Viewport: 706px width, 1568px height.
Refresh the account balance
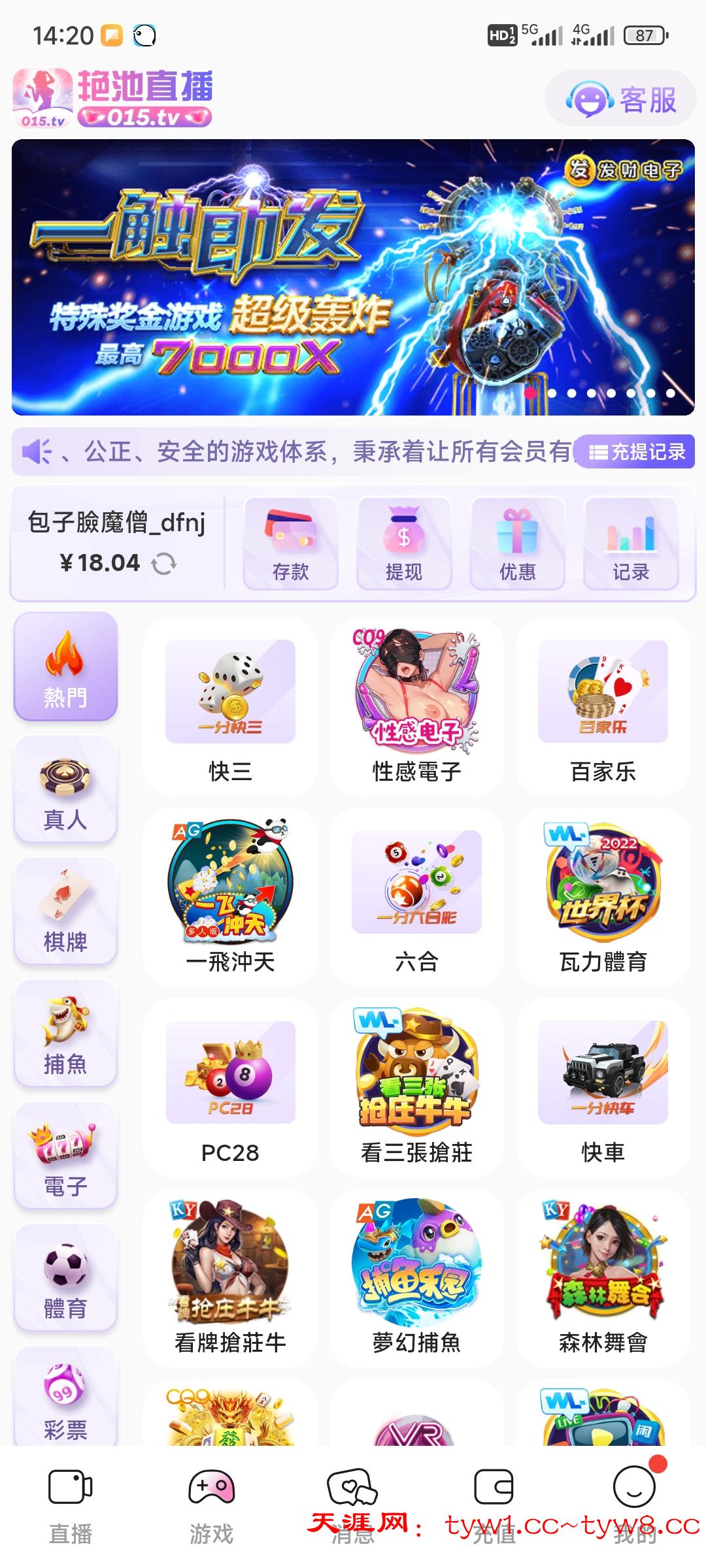pyautogui.click(x=164, y=563)
